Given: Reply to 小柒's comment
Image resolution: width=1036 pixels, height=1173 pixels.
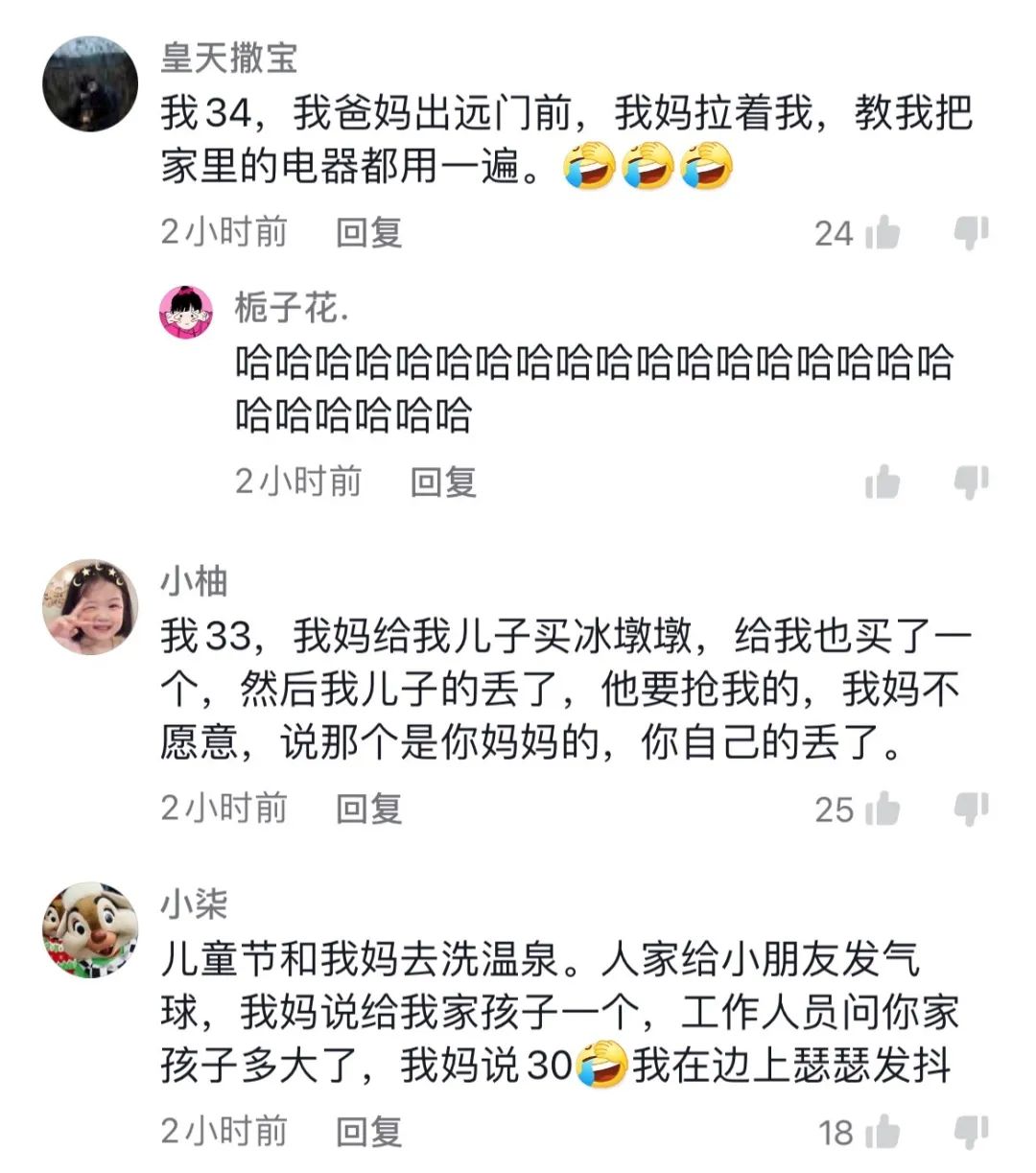Looking at the screenshot, I should coord(368,1133).
